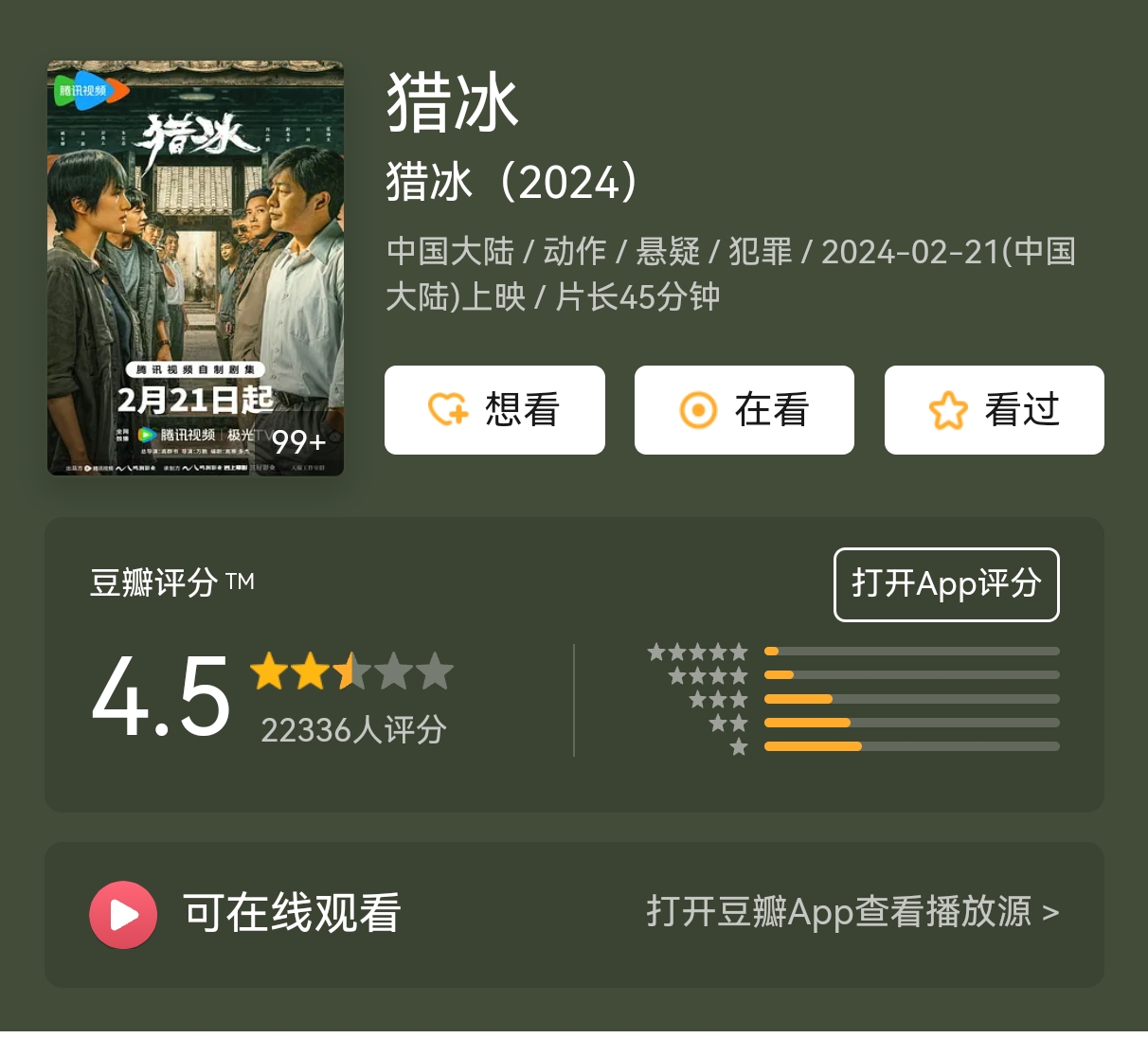Tap 打开App评分 to rate
This screenshot has width=1148, height=1038.
[945, 584]
